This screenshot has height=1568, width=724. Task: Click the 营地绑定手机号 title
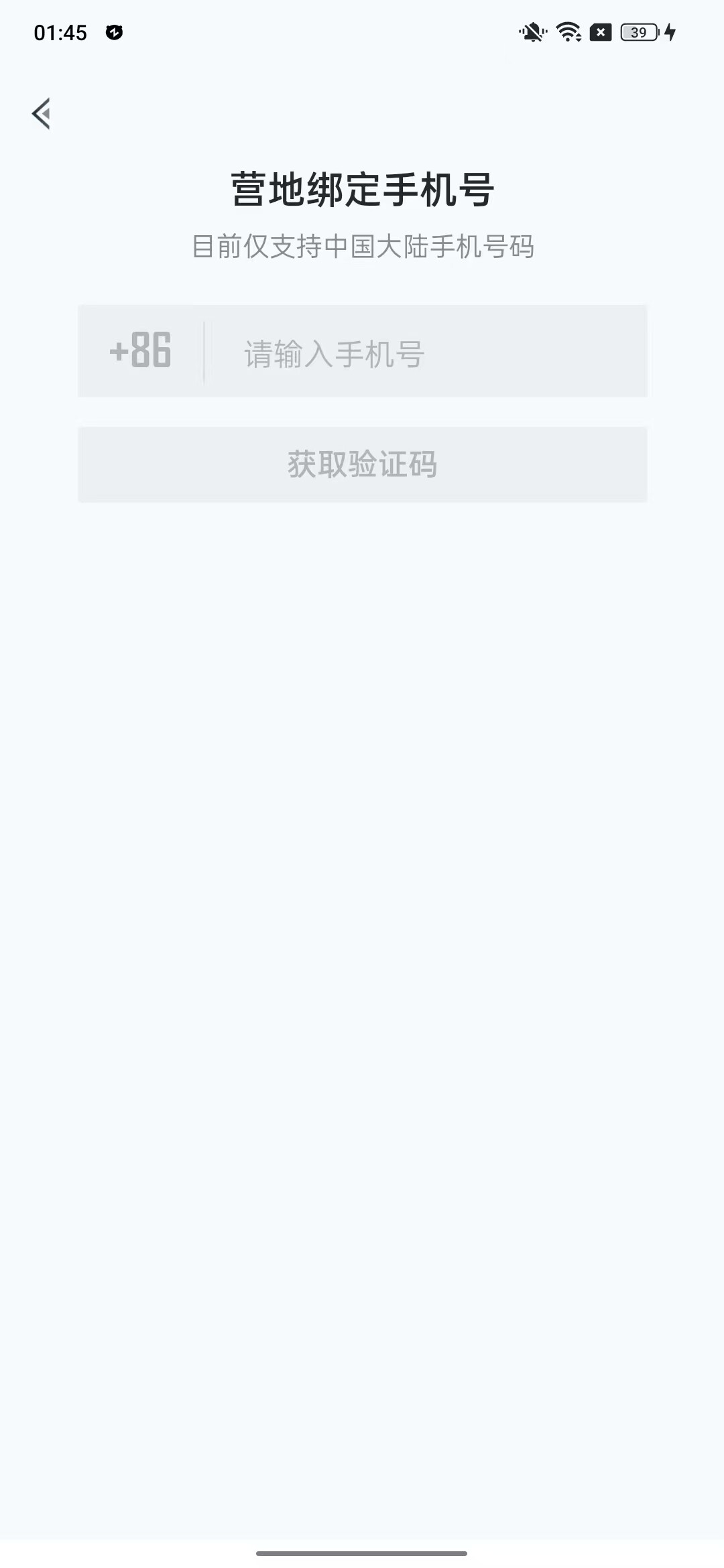(362, 188)
